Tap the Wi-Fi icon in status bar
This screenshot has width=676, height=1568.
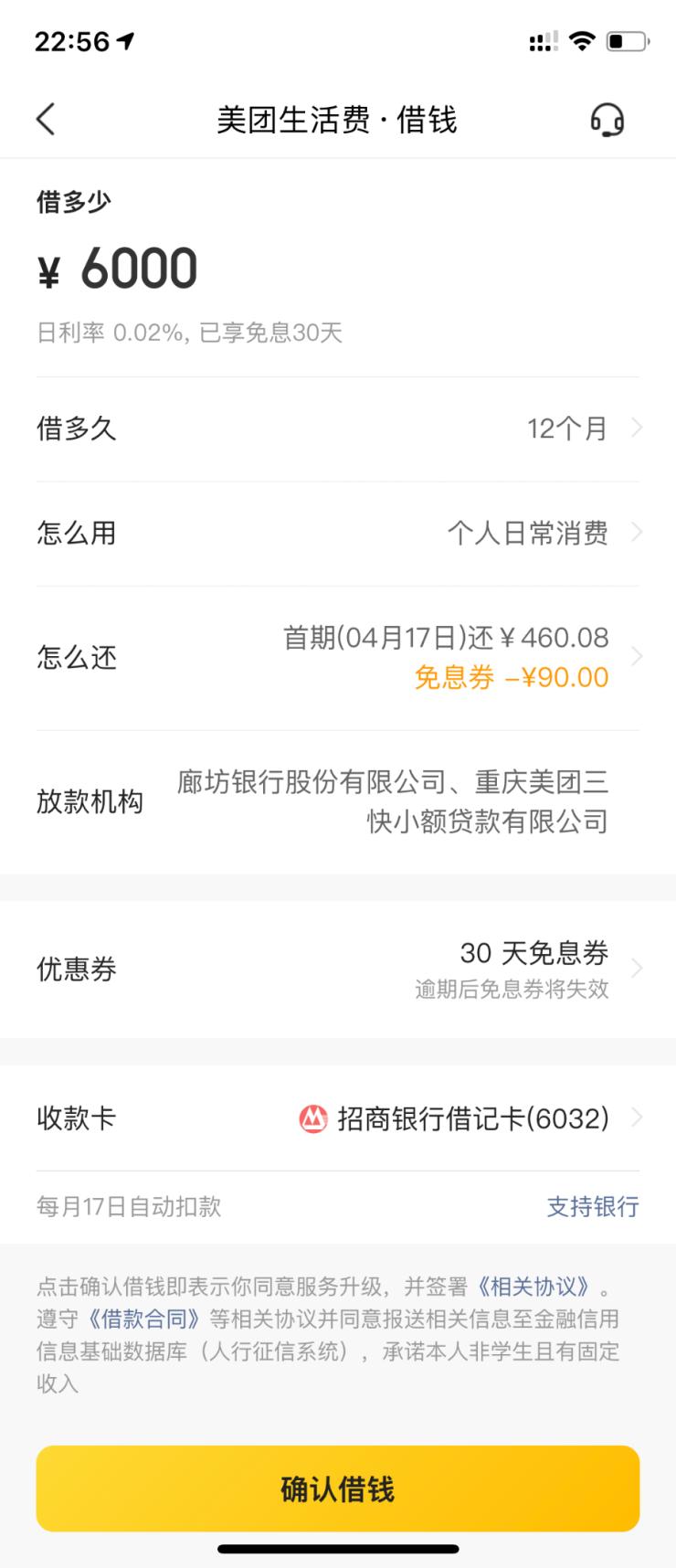pyautogui.click(x=584, y=40)
